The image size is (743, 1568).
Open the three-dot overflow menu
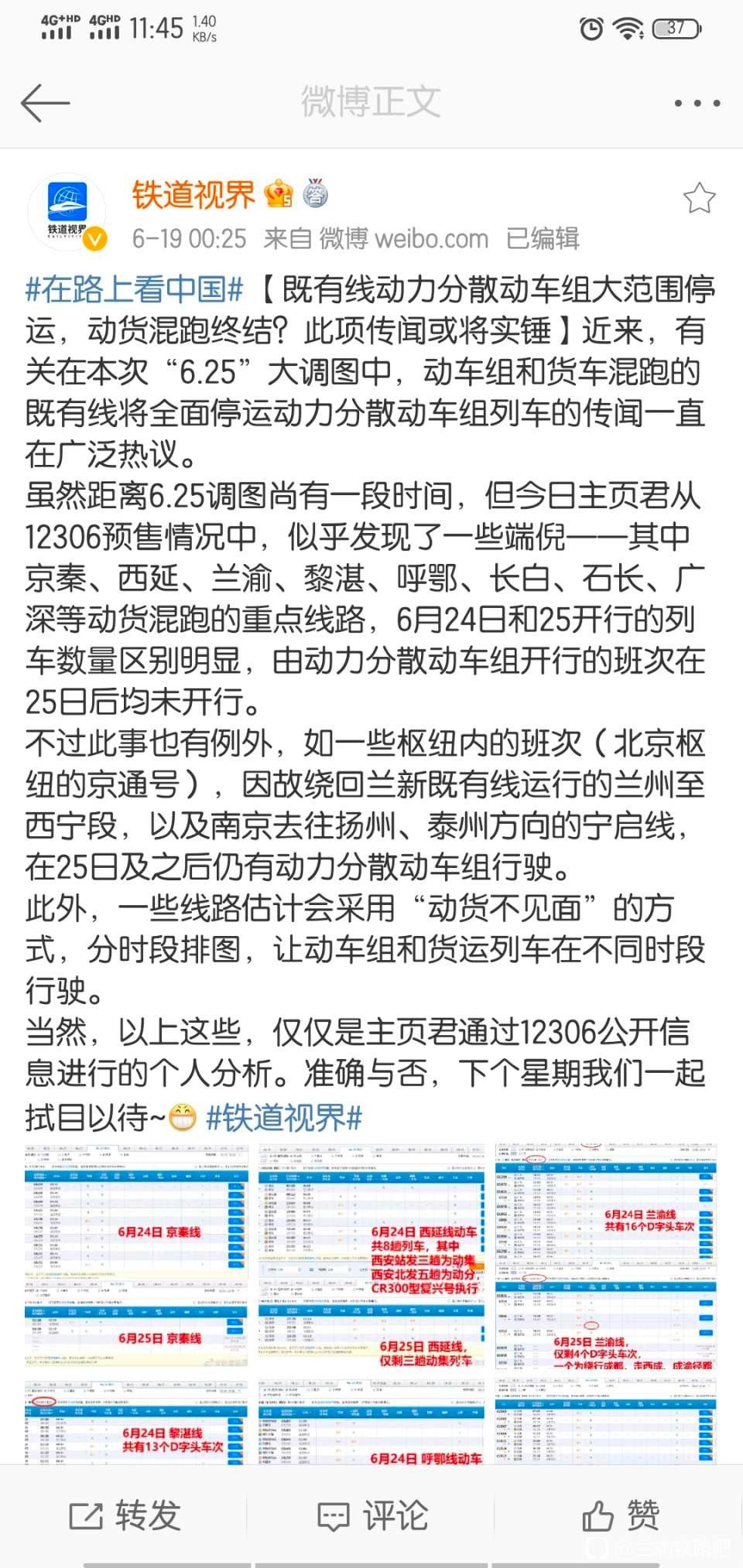tap(697, 103)
